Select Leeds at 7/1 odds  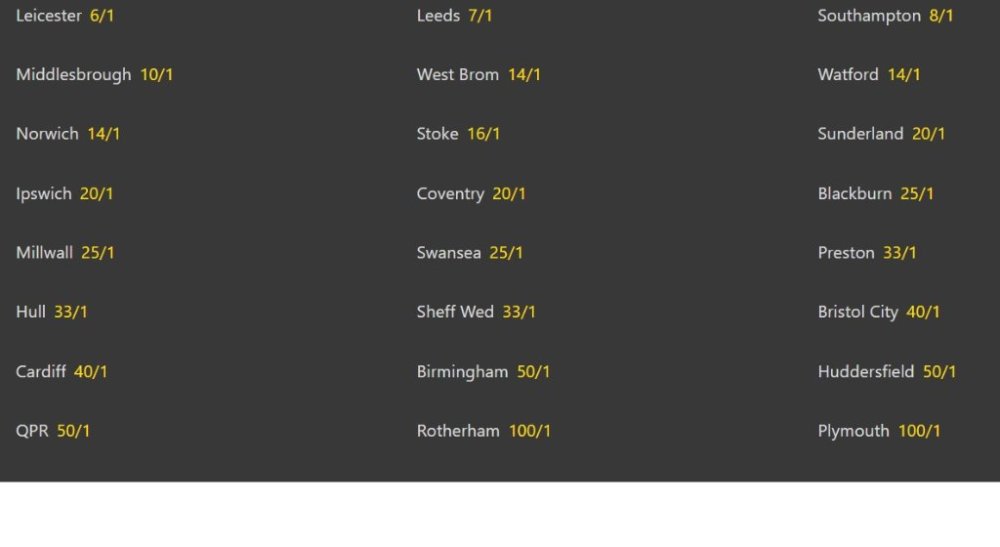coord(480,16)
